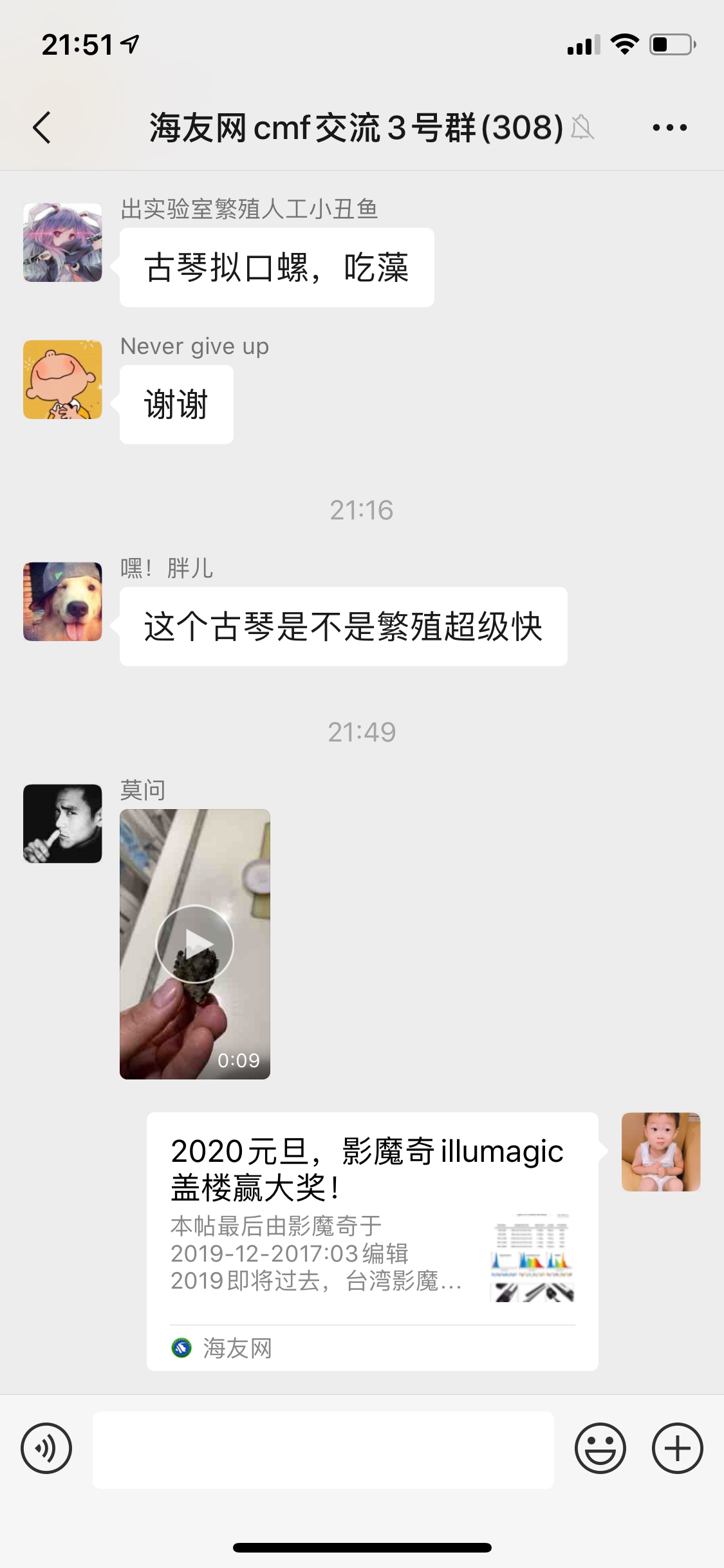Play the 0:09 video from 莫问

tap(195, 944)
